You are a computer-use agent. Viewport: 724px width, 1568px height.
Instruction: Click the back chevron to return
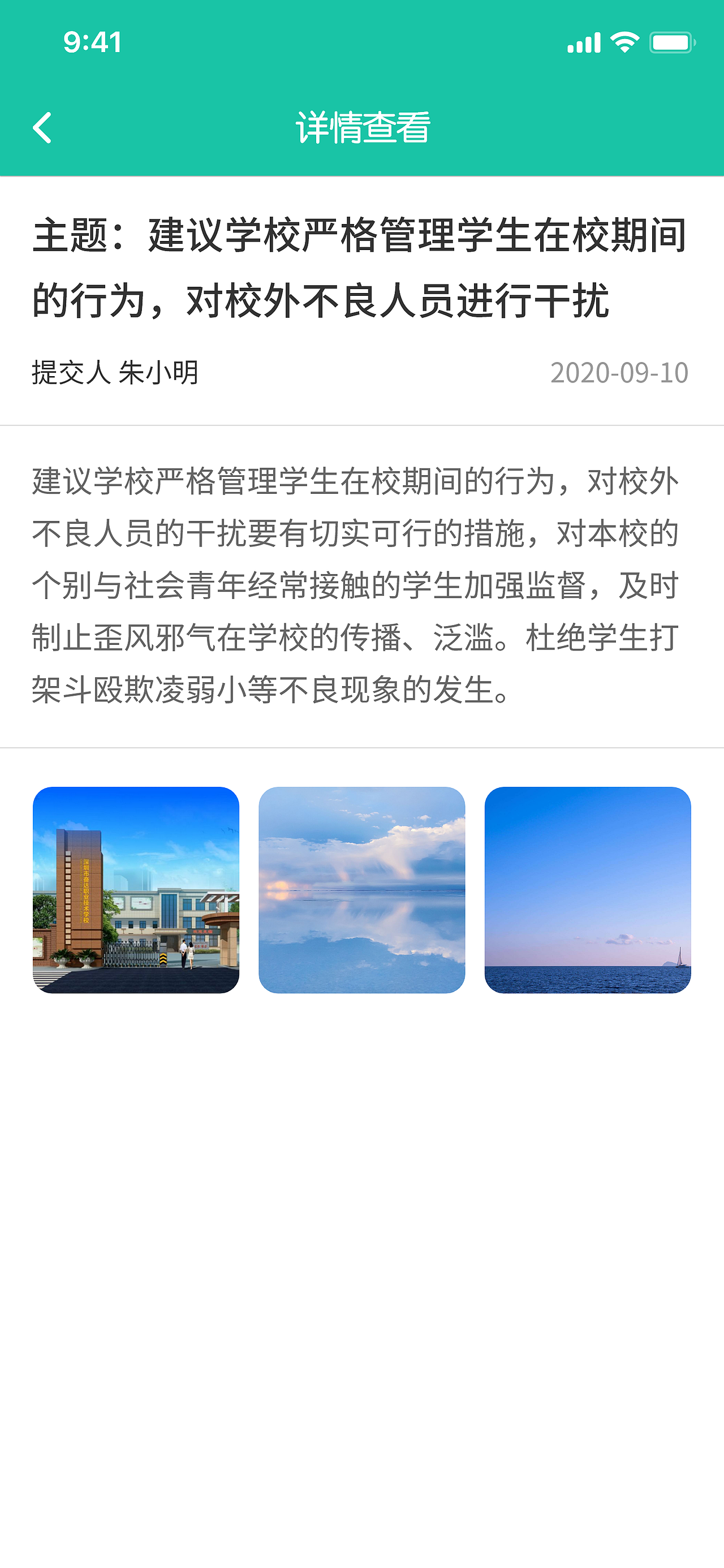42,128
